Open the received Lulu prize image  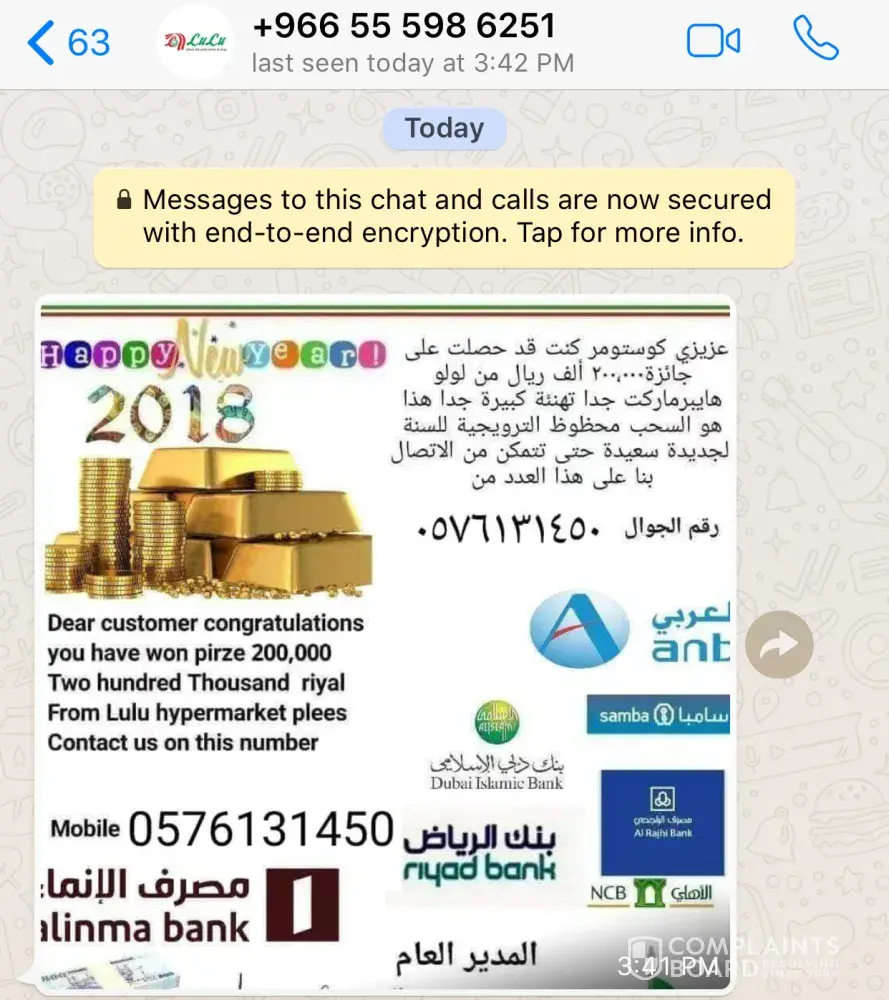(x=384, y=640)
